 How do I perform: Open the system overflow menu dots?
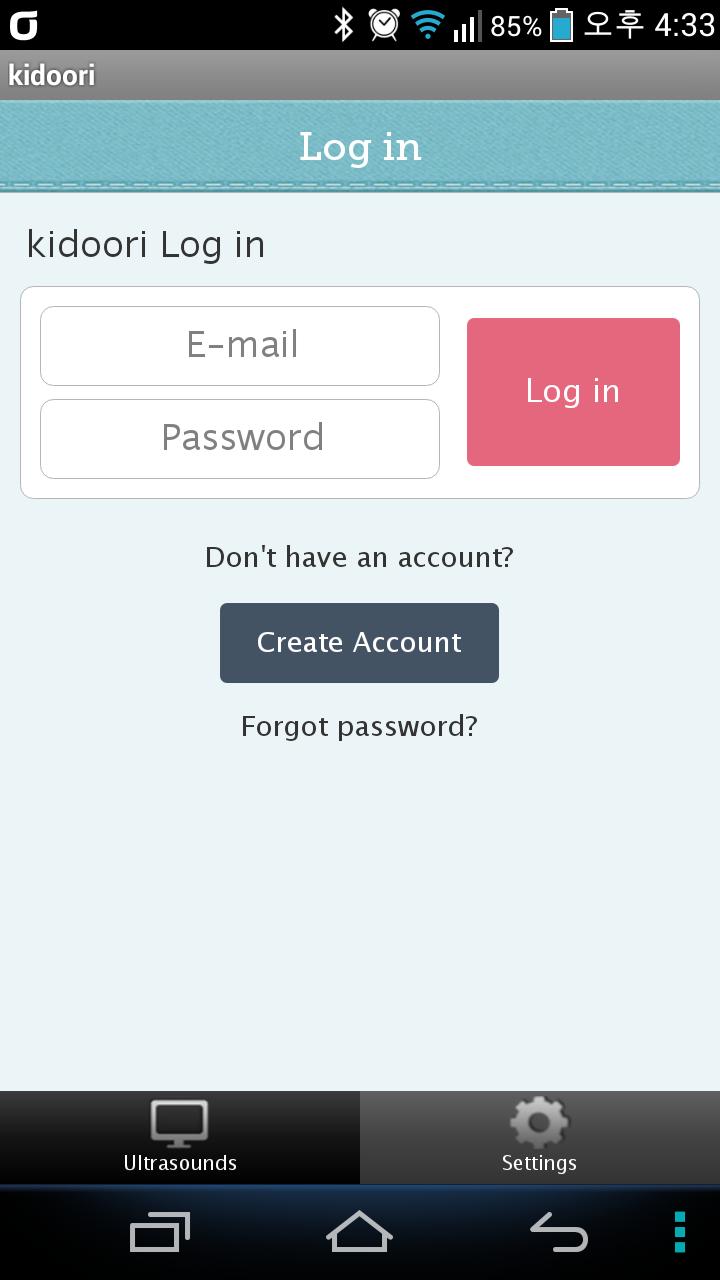680,1232
